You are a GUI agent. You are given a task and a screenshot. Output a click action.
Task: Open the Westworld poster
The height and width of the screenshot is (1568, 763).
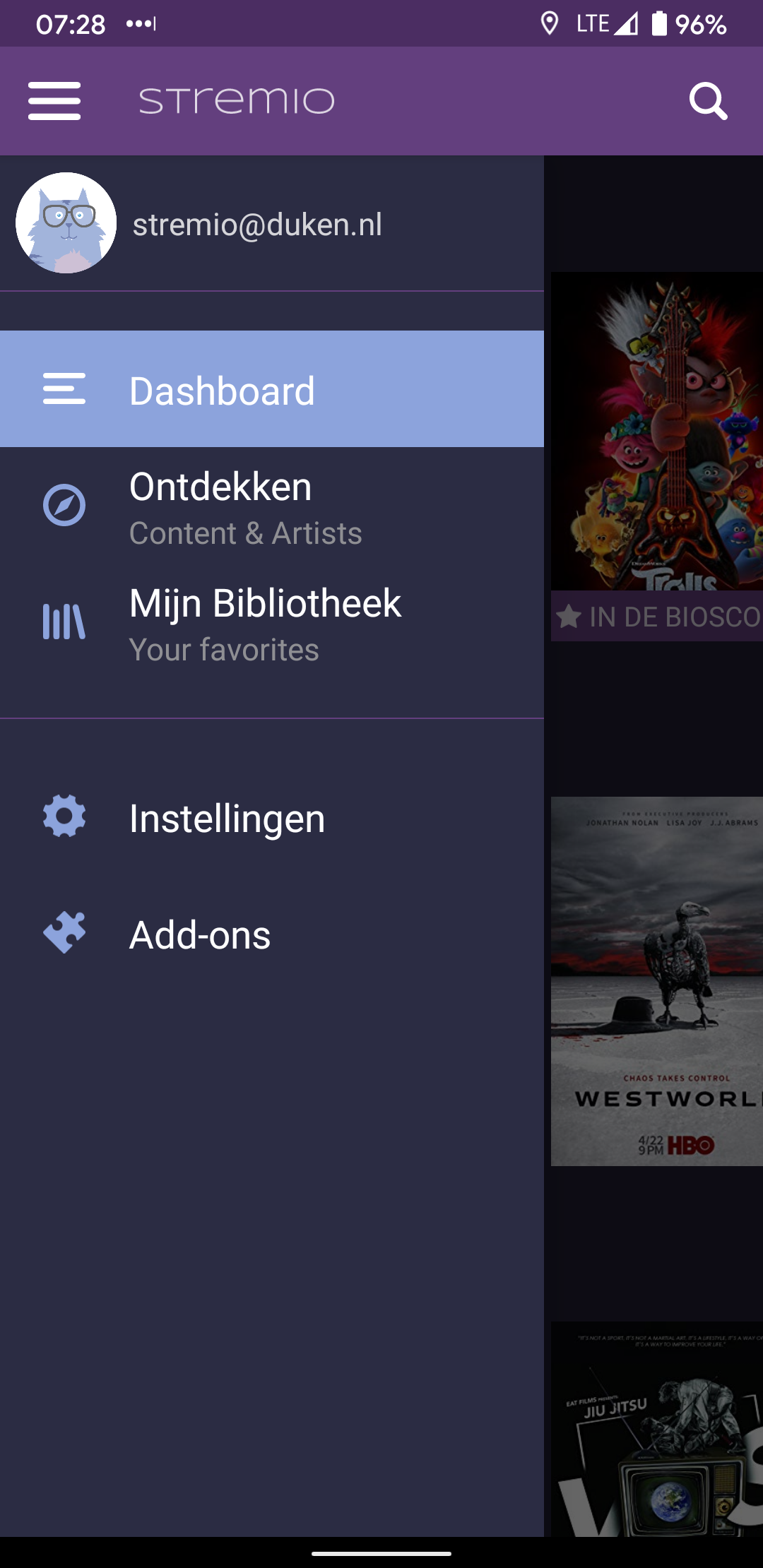657,981
